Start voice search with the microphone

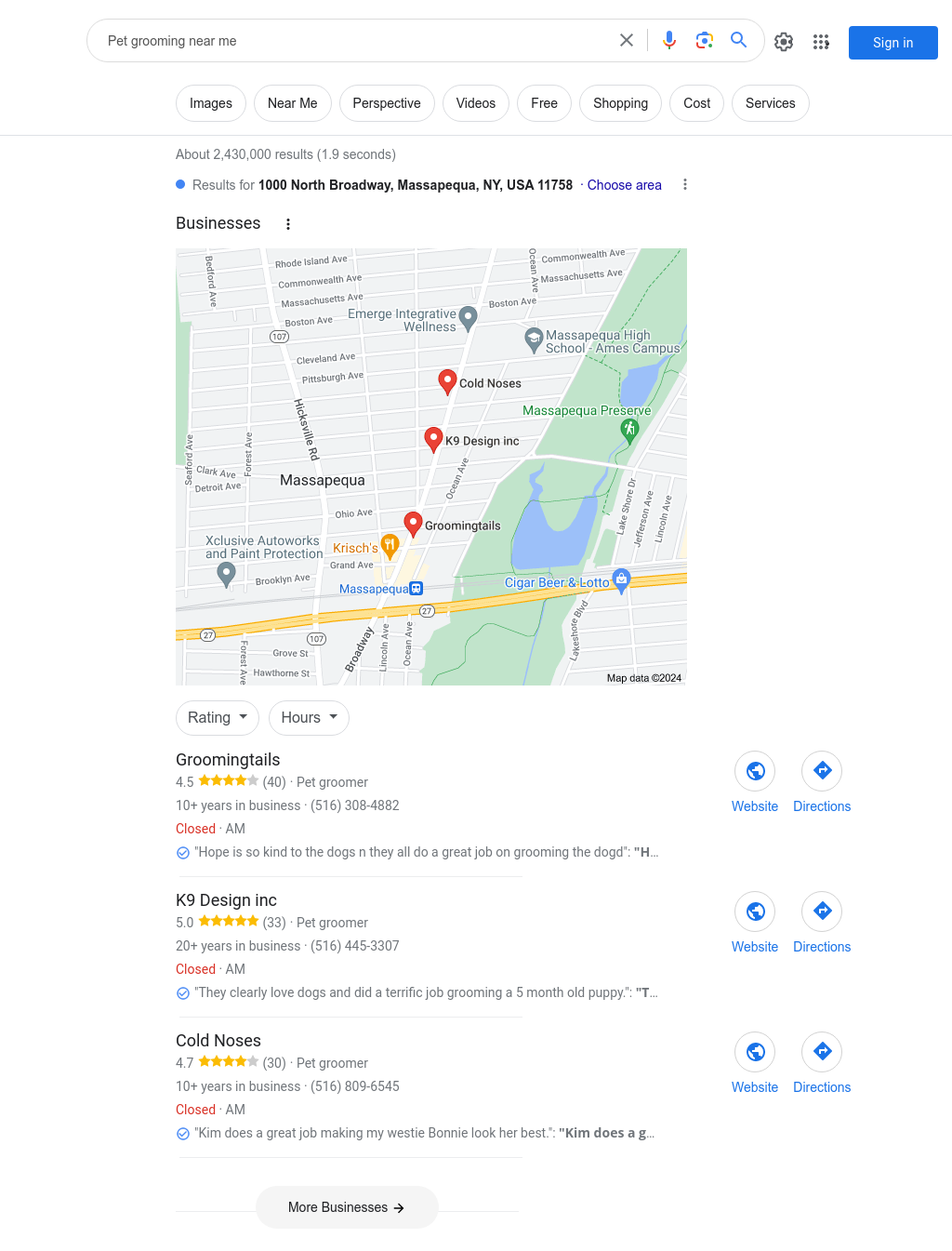pos(669,40)
